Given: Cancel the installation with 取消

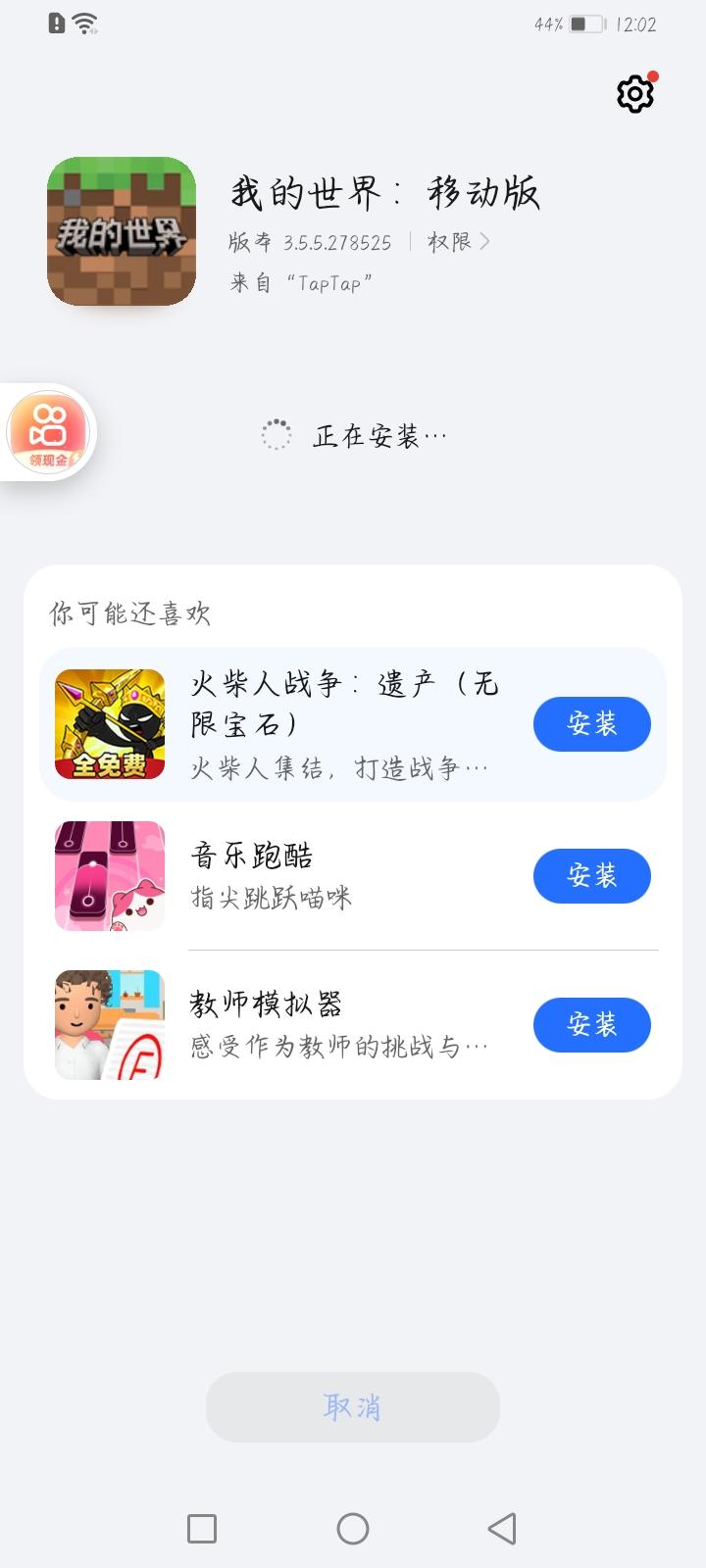Looking at the screenshot, I should click(352, 1405).
